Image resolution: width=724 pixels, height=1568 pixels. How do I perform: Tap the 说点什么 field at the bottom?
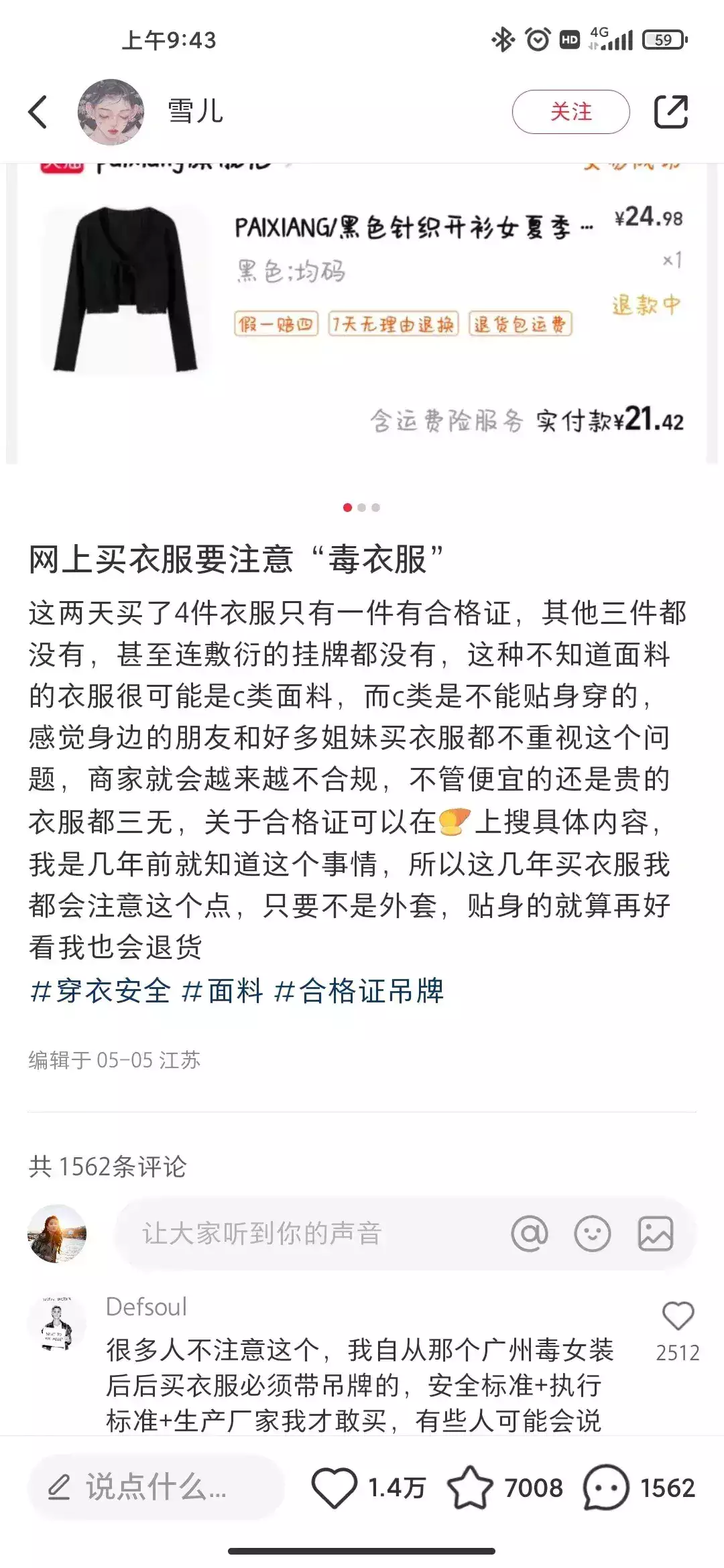click(x=156, y=1488)
